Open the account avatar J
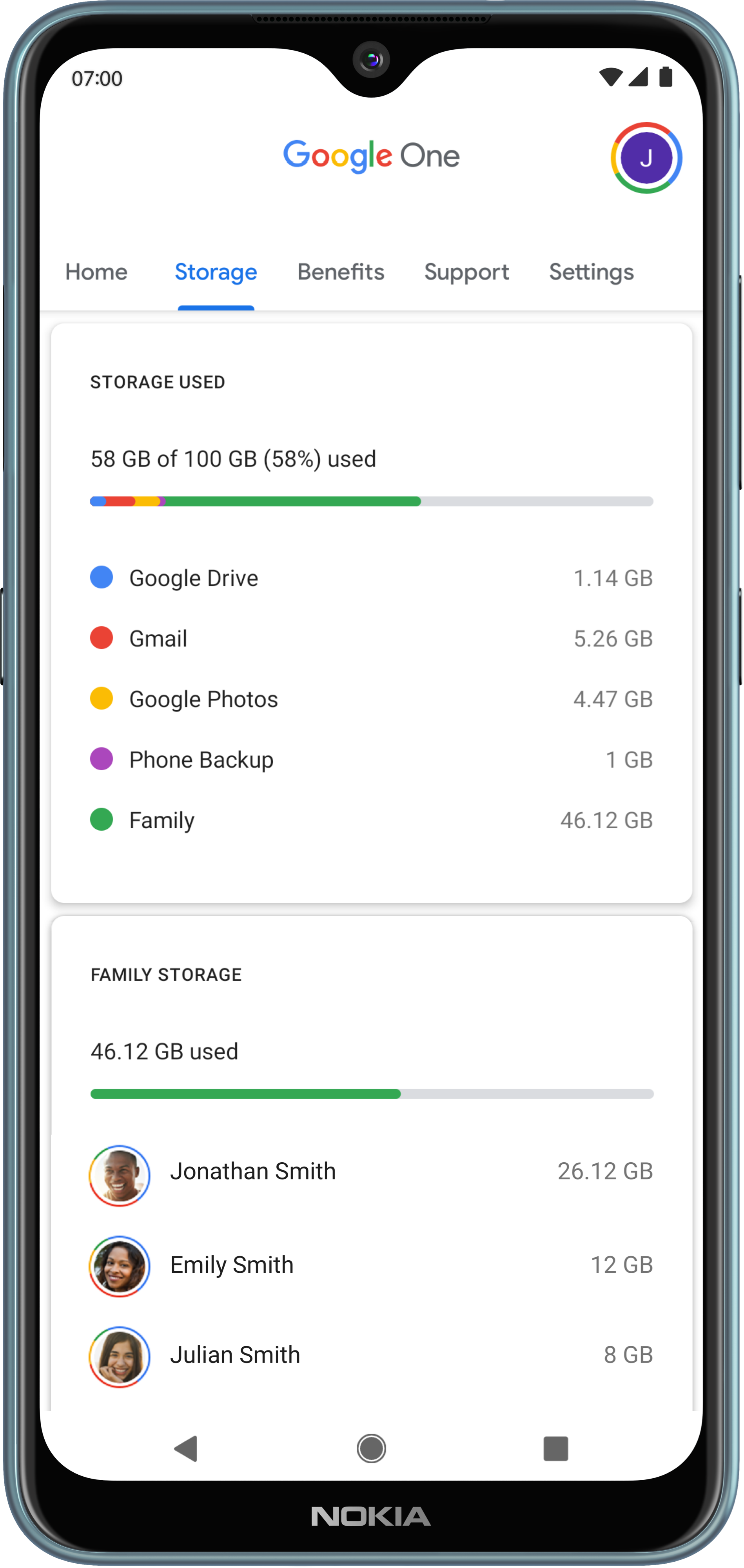This screenshot has width=744, height=1568. tap(646, 158)
